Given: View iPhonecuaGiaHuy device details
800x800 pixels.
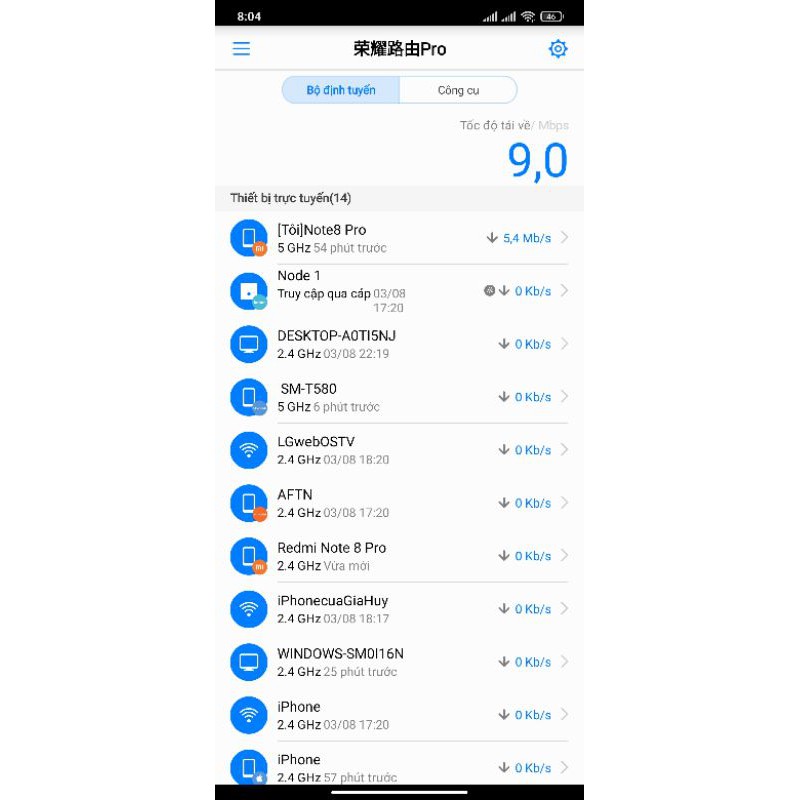Looking at the screenshot, I should 400,609.
